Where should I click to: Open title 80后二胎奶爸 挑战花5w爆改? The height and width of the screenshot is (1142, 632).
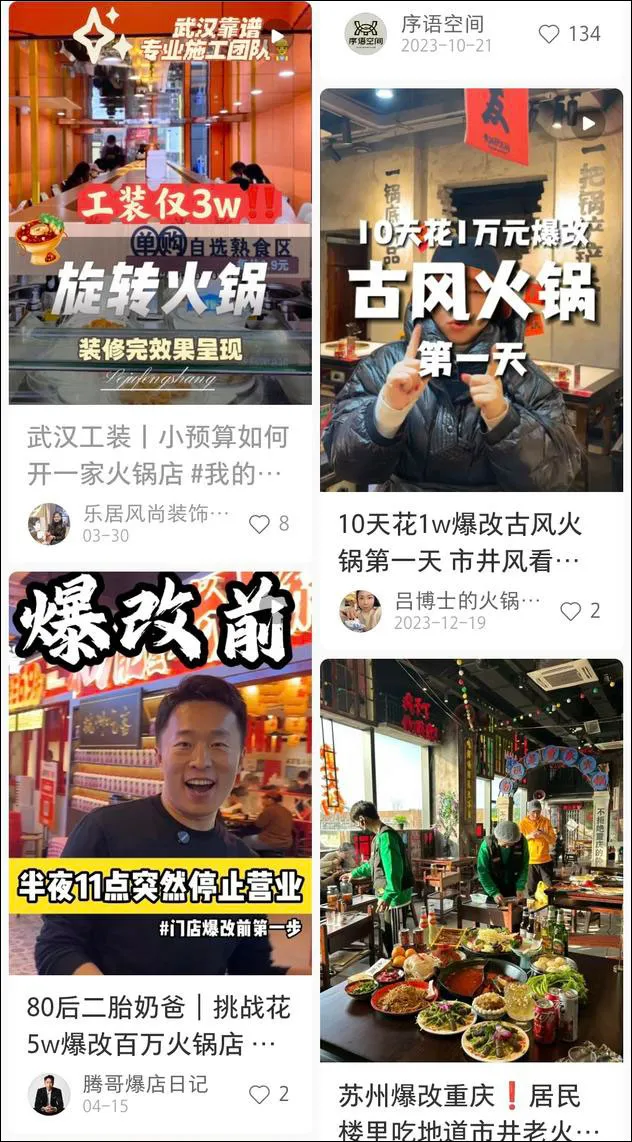(158, 1025)
